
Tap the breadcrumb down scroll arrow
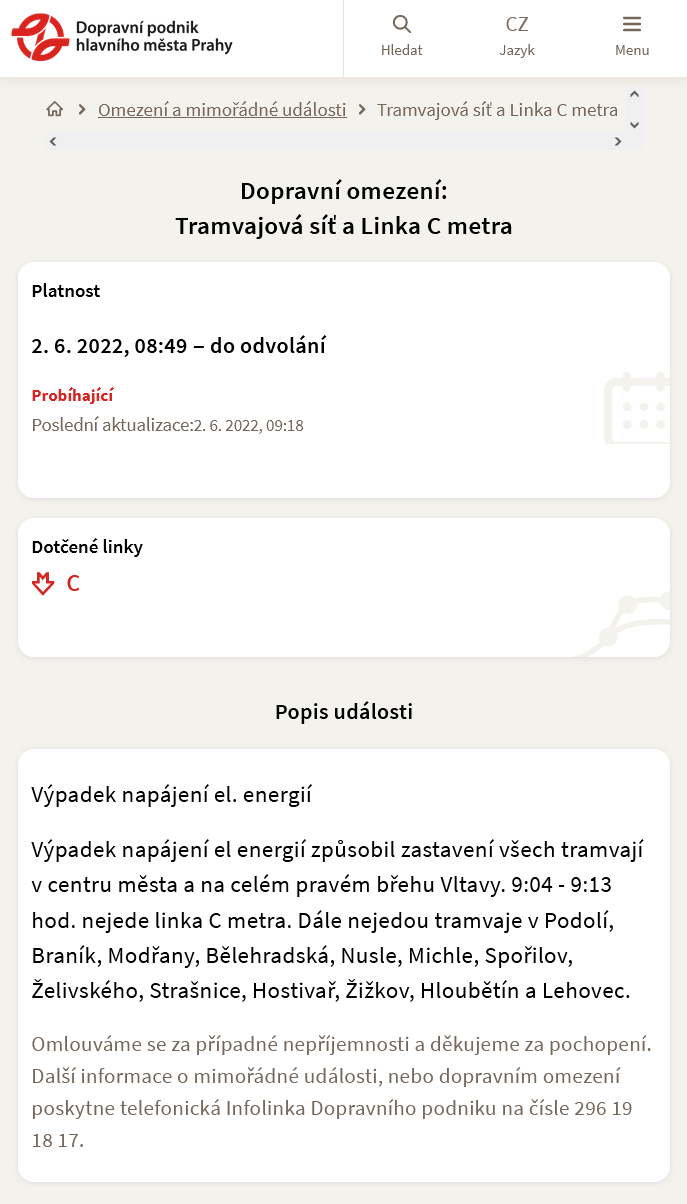pyautogui.click(x=634, y=125)
